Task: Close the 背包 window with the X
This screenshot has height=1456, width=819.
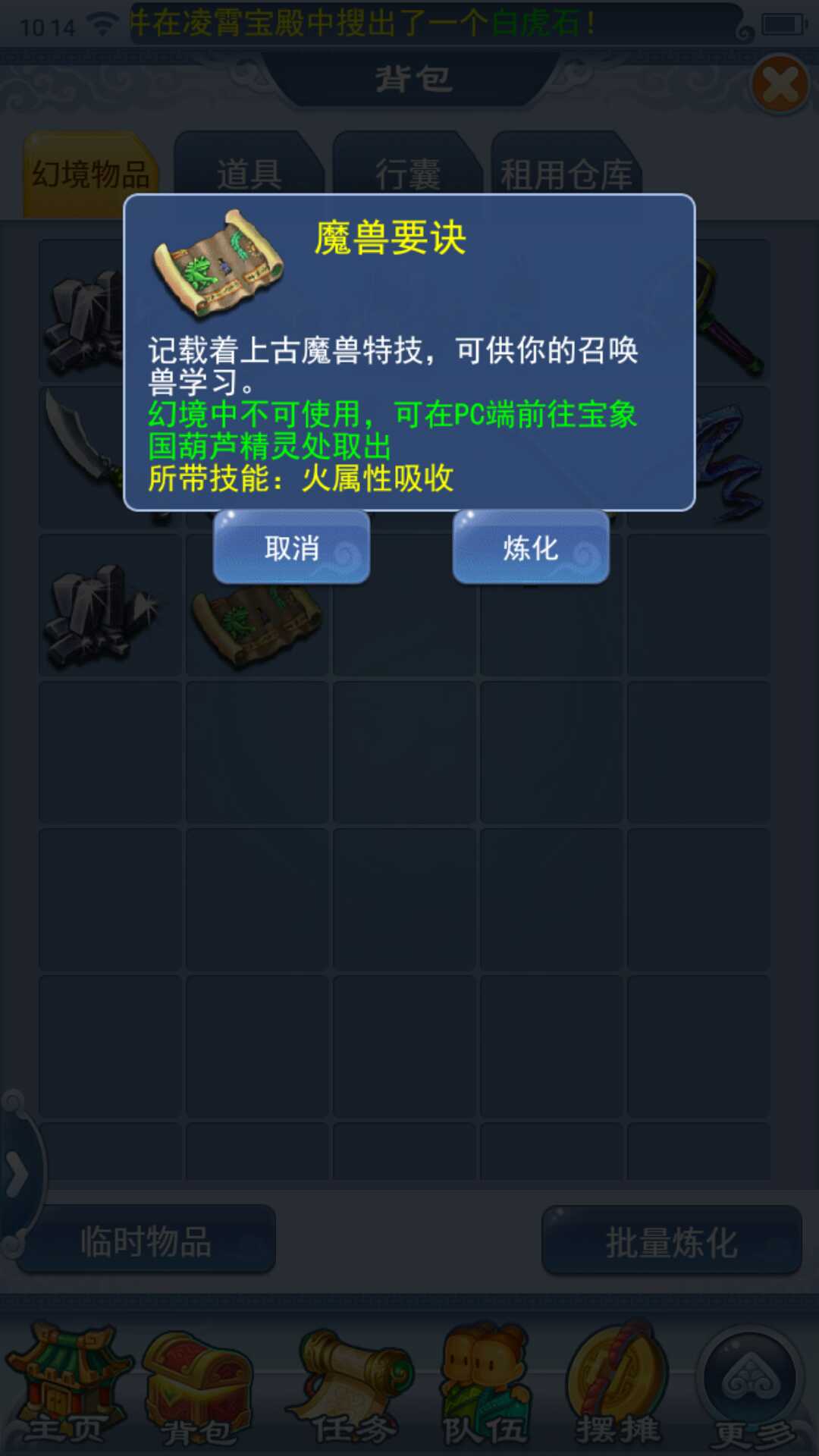Action: [781, 85]
